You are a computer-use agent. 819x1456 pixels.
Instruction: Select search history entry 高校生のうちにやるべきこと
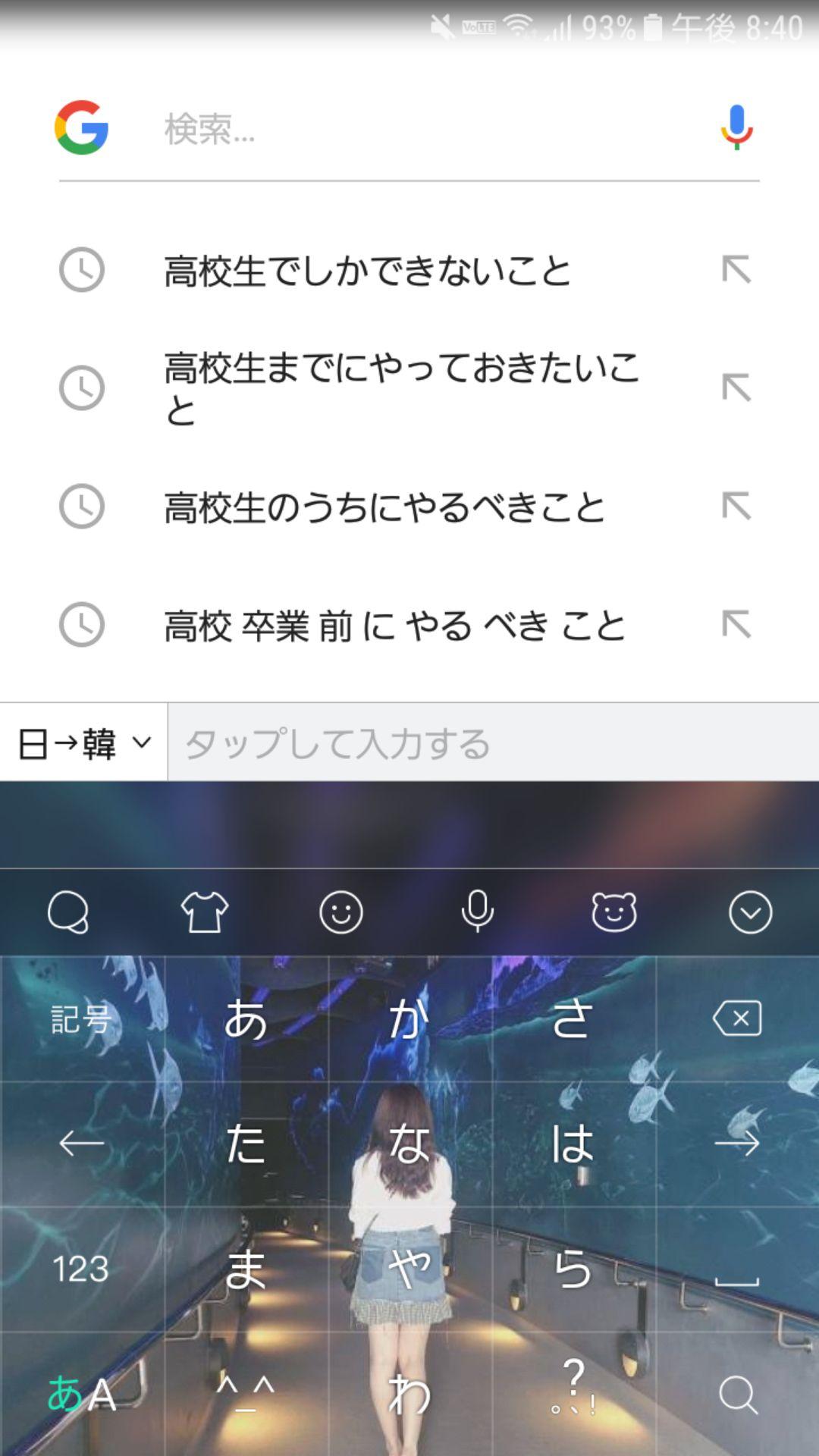click(x=383, y=508)
